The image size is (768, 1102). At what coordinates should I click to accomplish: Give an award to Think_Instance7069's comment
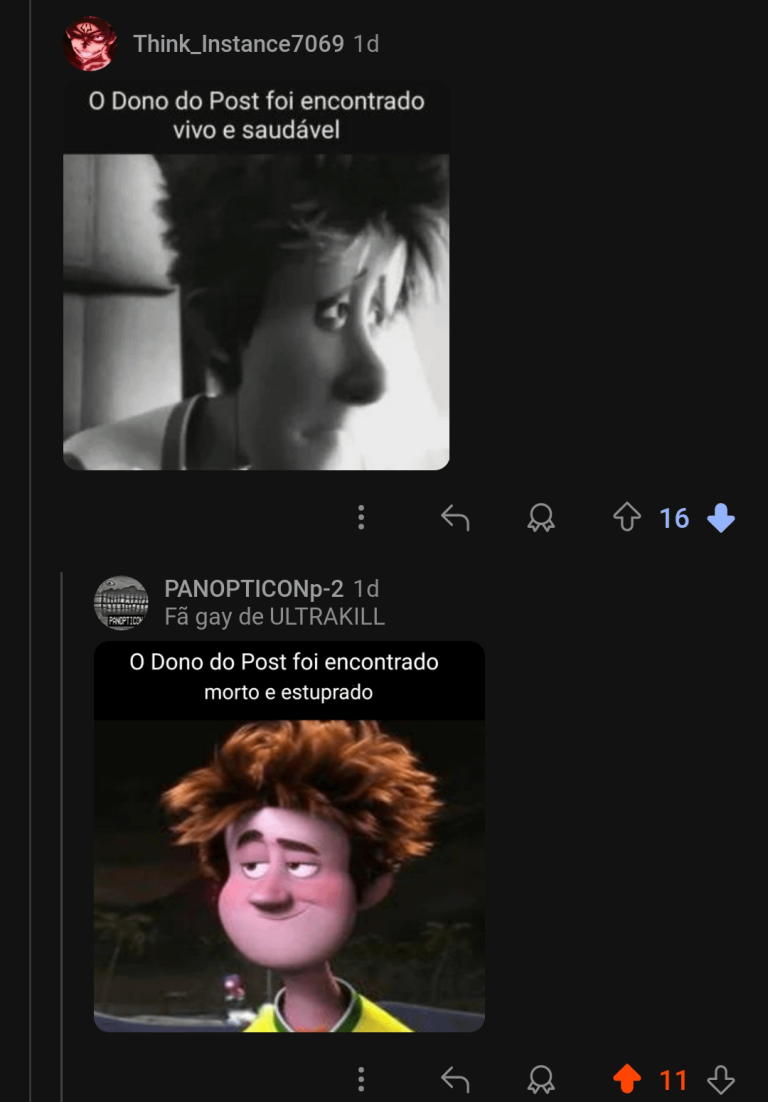[541, 517]
